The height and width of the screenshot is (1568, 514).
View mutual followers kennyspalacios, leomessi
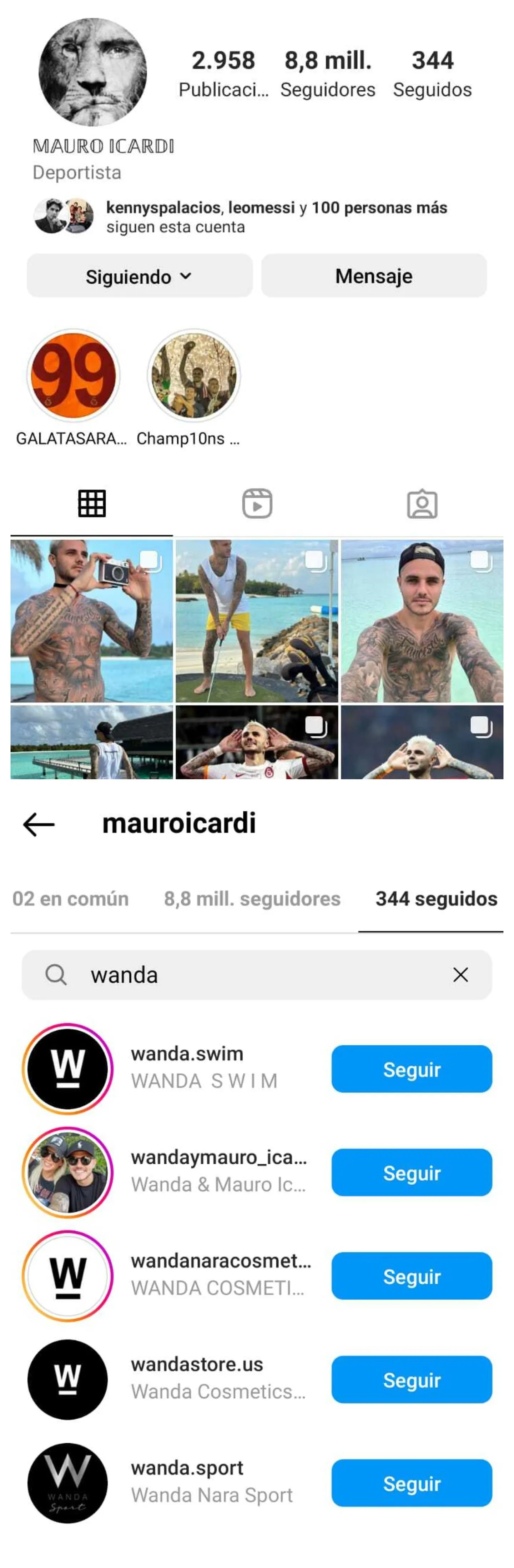[276, 217]
